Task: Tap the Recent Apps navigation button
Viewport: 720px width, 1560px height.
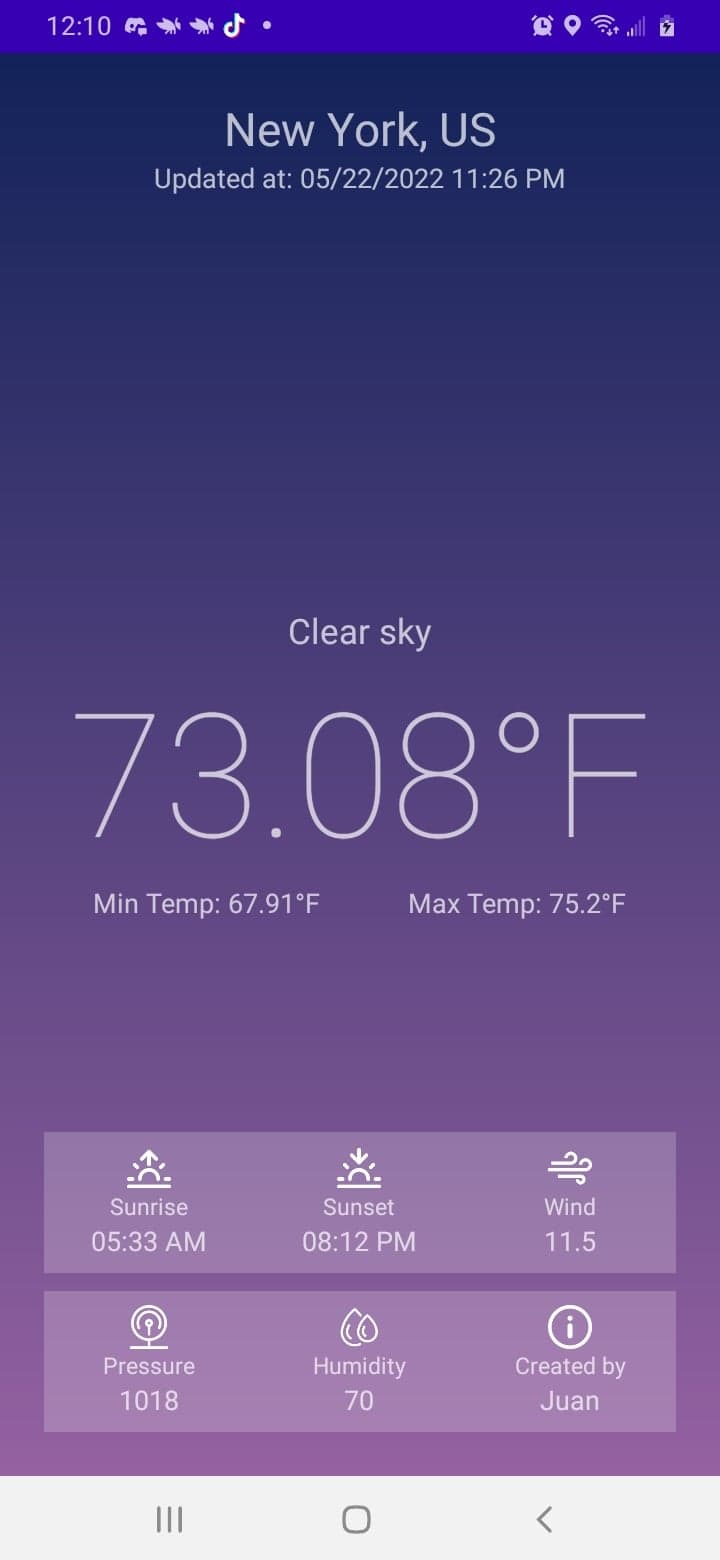Action: tap(169, 1519)
